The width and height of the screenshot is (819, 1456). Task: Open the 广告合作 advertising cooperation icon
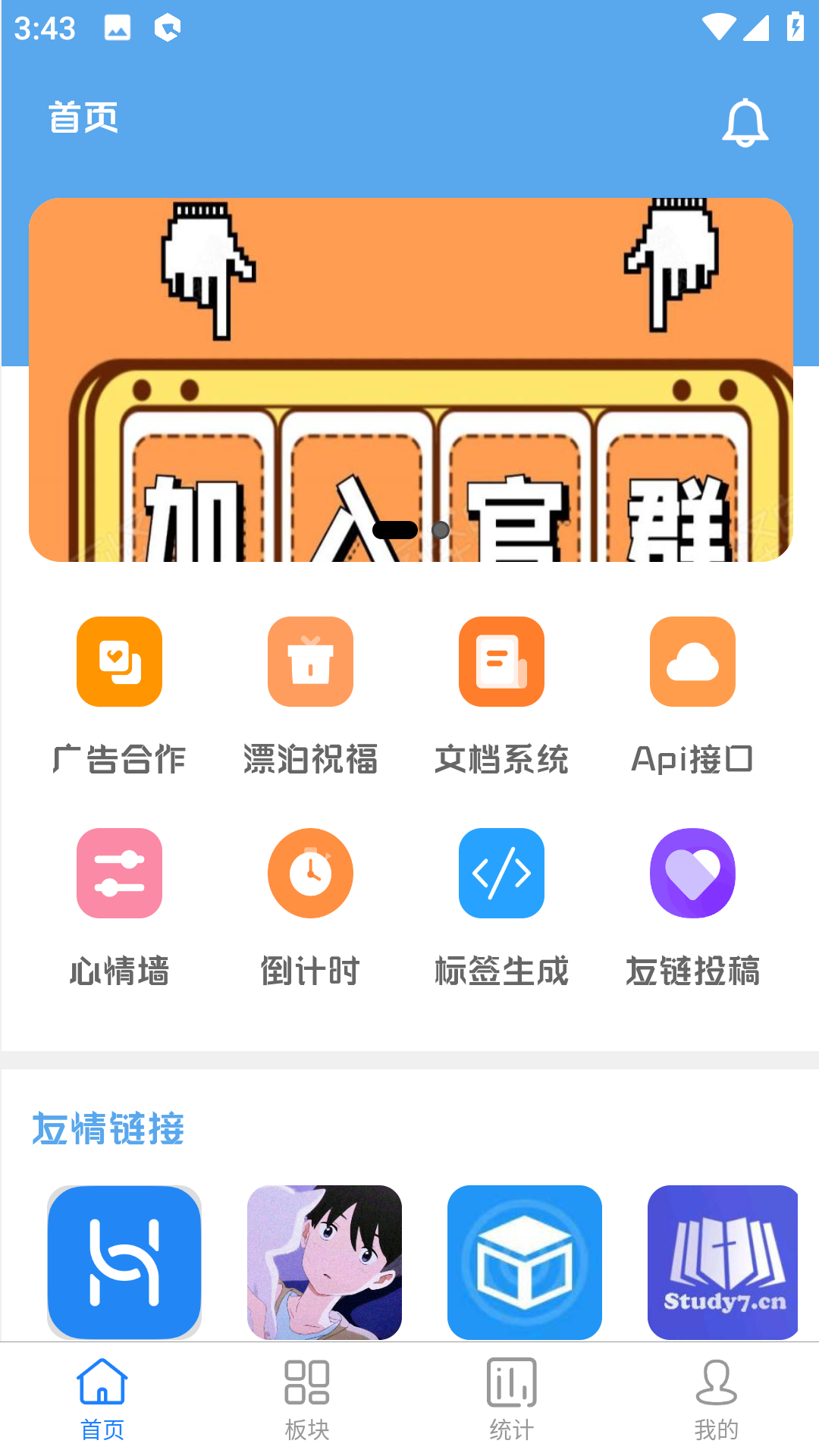click(x=118, y=661)
